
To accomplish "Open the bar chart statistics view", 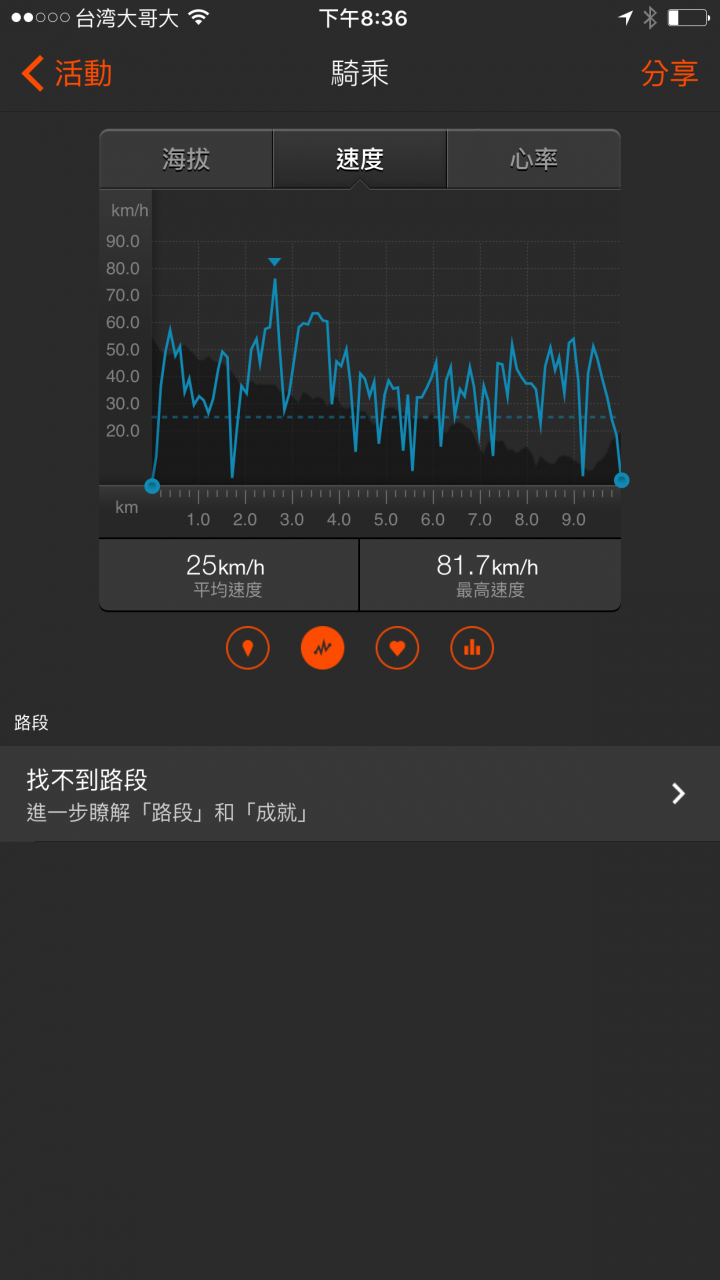I will pos(472,648).
